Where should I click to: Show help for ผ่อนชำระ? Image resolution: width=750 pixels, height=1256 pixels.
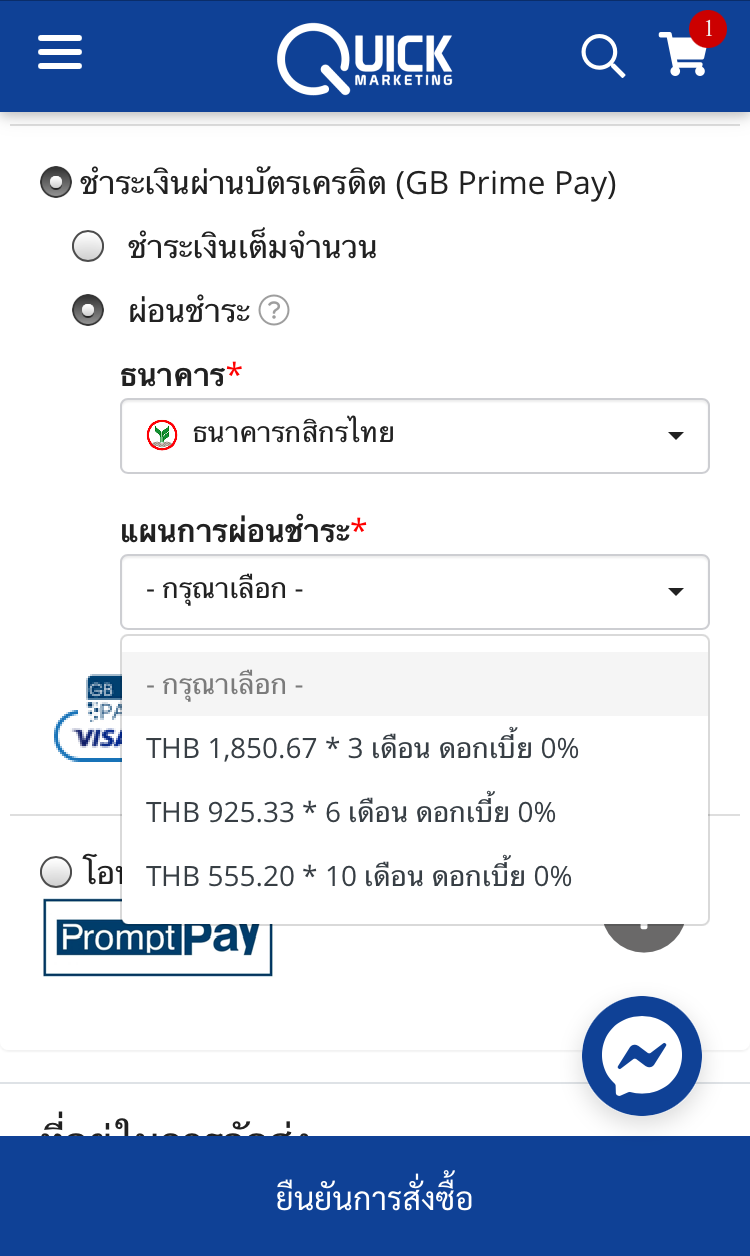coord(274,311)
